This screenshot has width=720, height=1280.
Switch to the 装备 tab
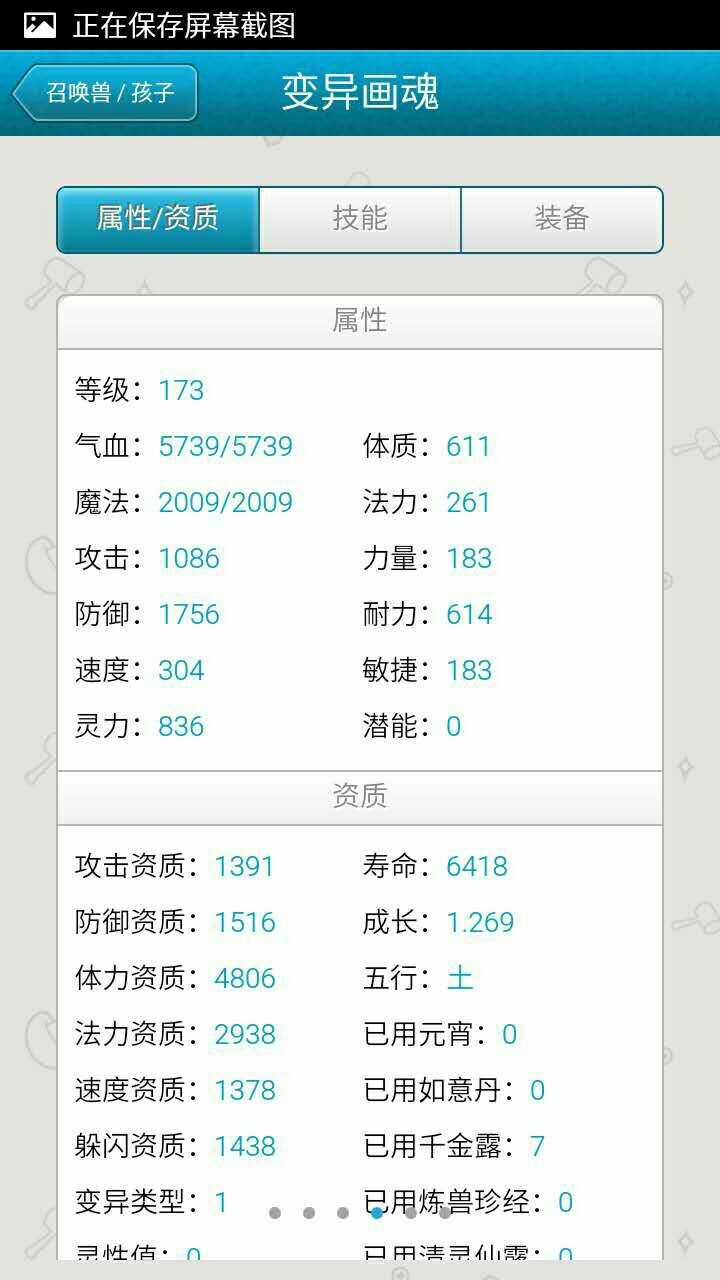point(561,219)
